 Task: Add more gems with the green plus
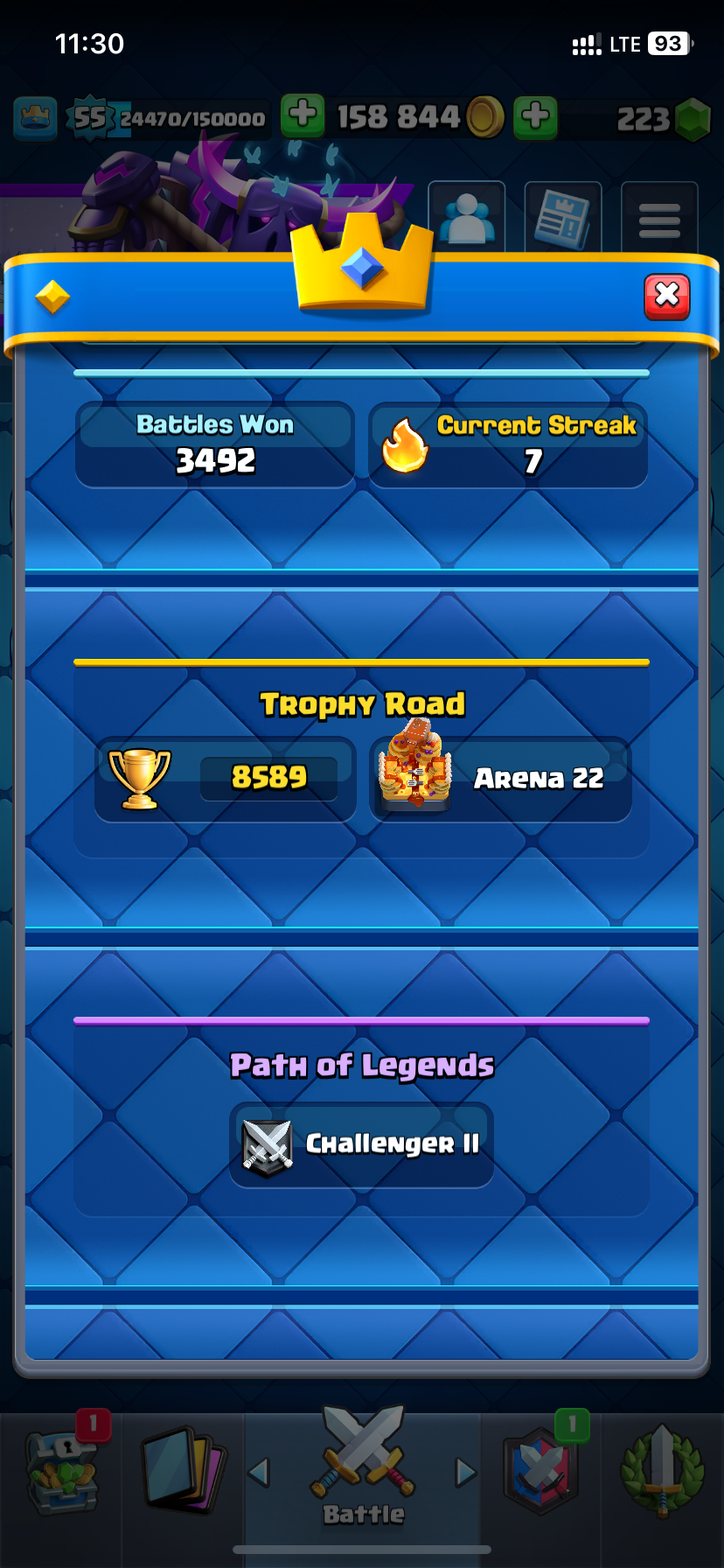pos(535,116)
